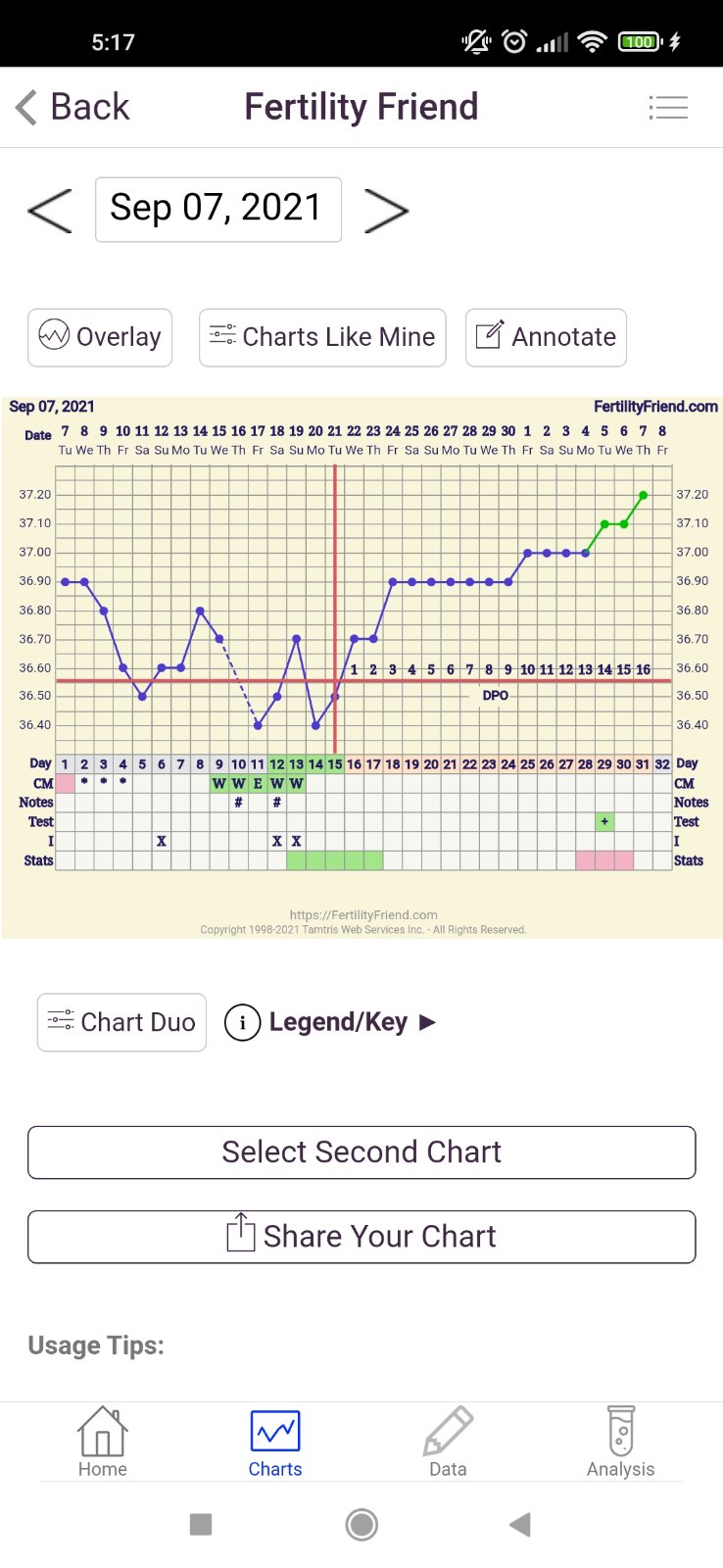Expand the Legend/Key section
The height and width of the screenshot is (1568, 723).
331,1022
